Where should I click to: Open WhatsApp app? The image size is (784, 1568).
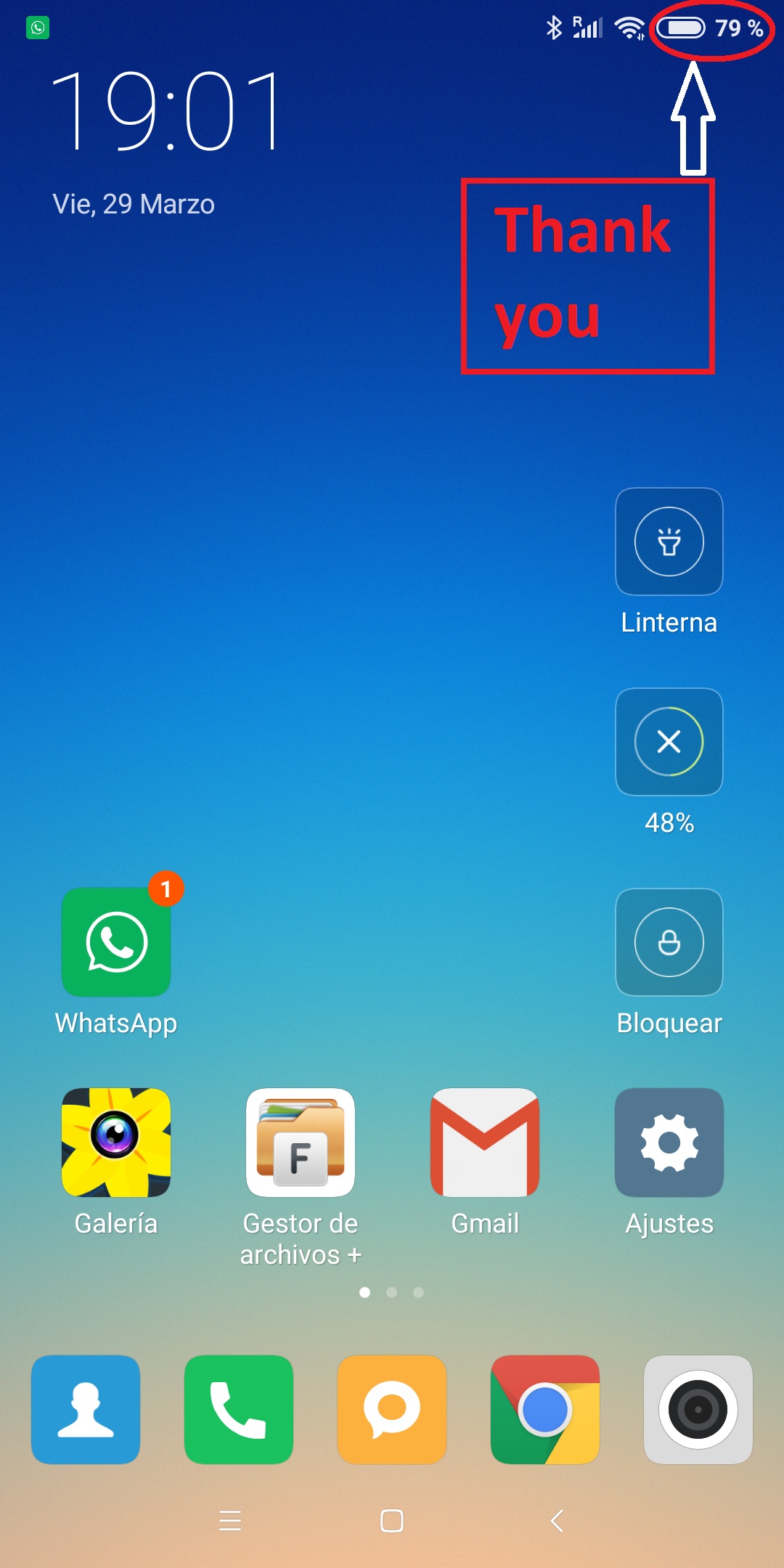click(x=116, y=942)
